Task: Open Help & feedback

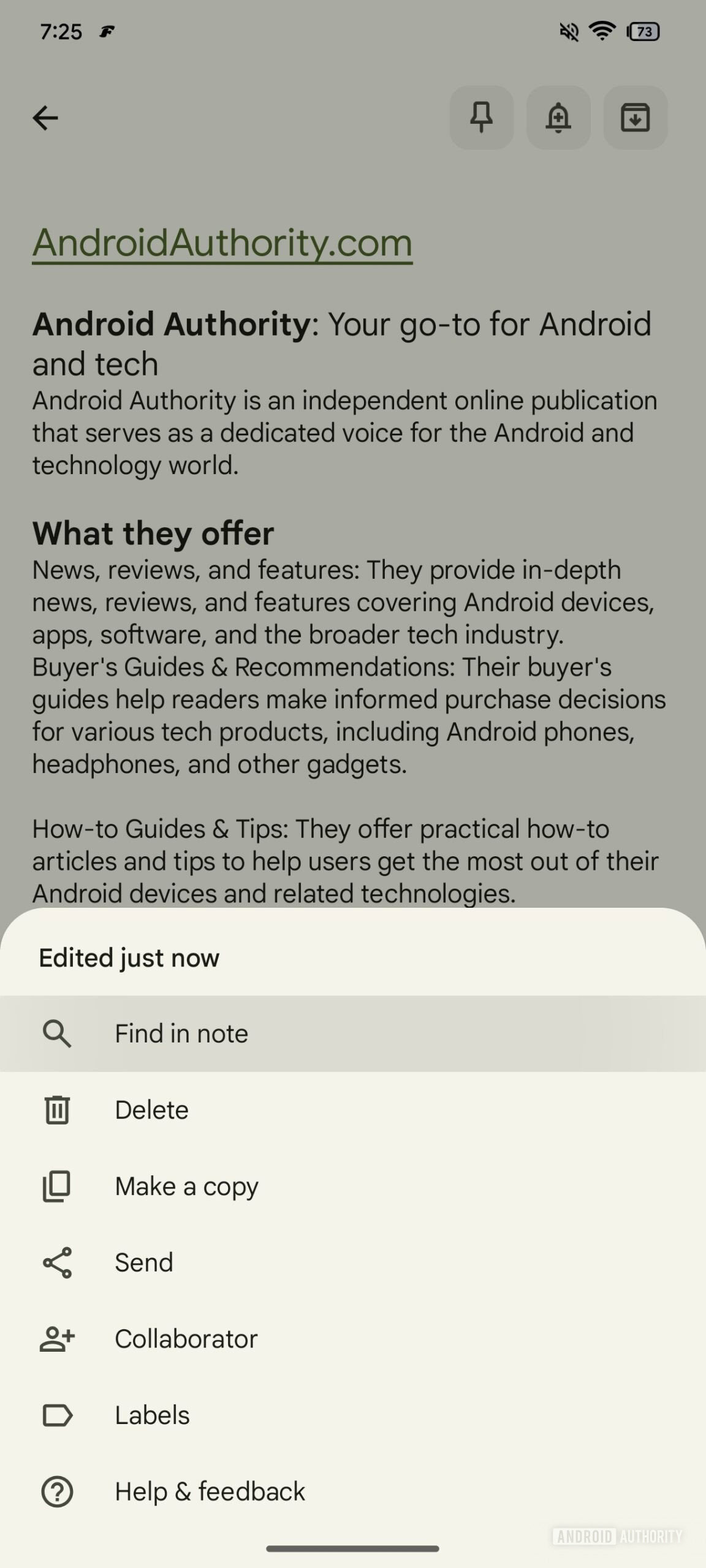Action: (210, 1491)
